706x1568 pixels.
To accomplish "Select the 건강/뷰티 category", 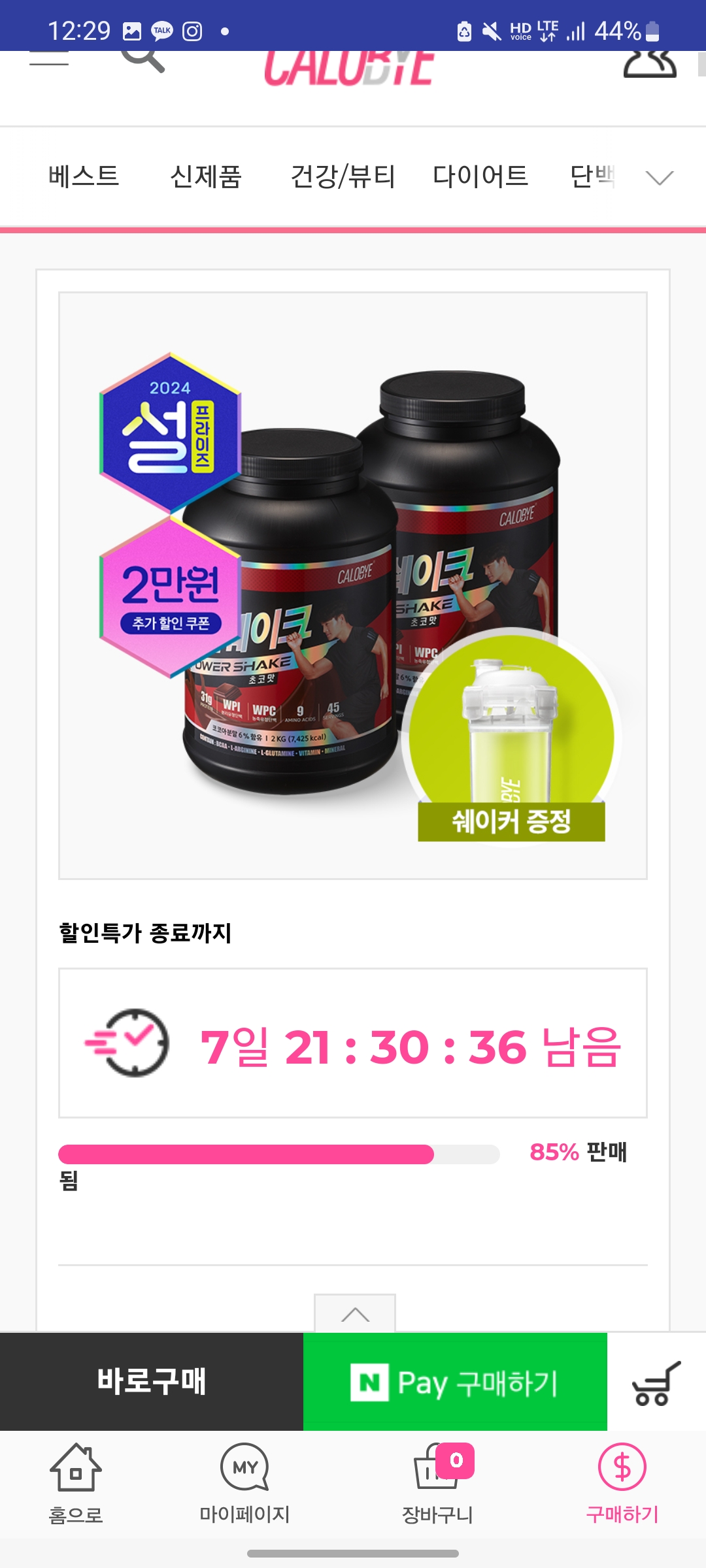I will [343, 176].
